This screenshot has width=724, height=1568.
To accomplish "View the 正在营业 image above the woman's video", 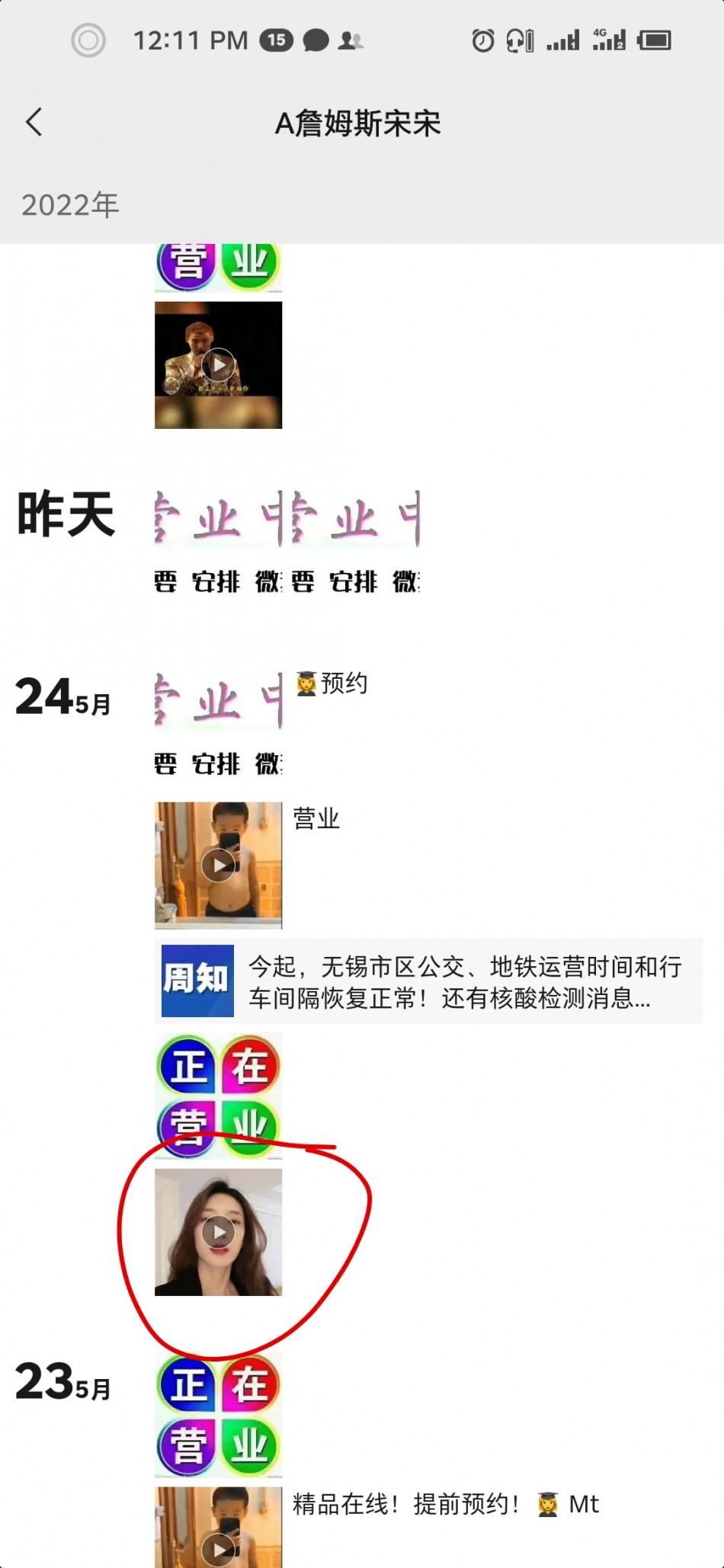I will [x=219, y=1096].
